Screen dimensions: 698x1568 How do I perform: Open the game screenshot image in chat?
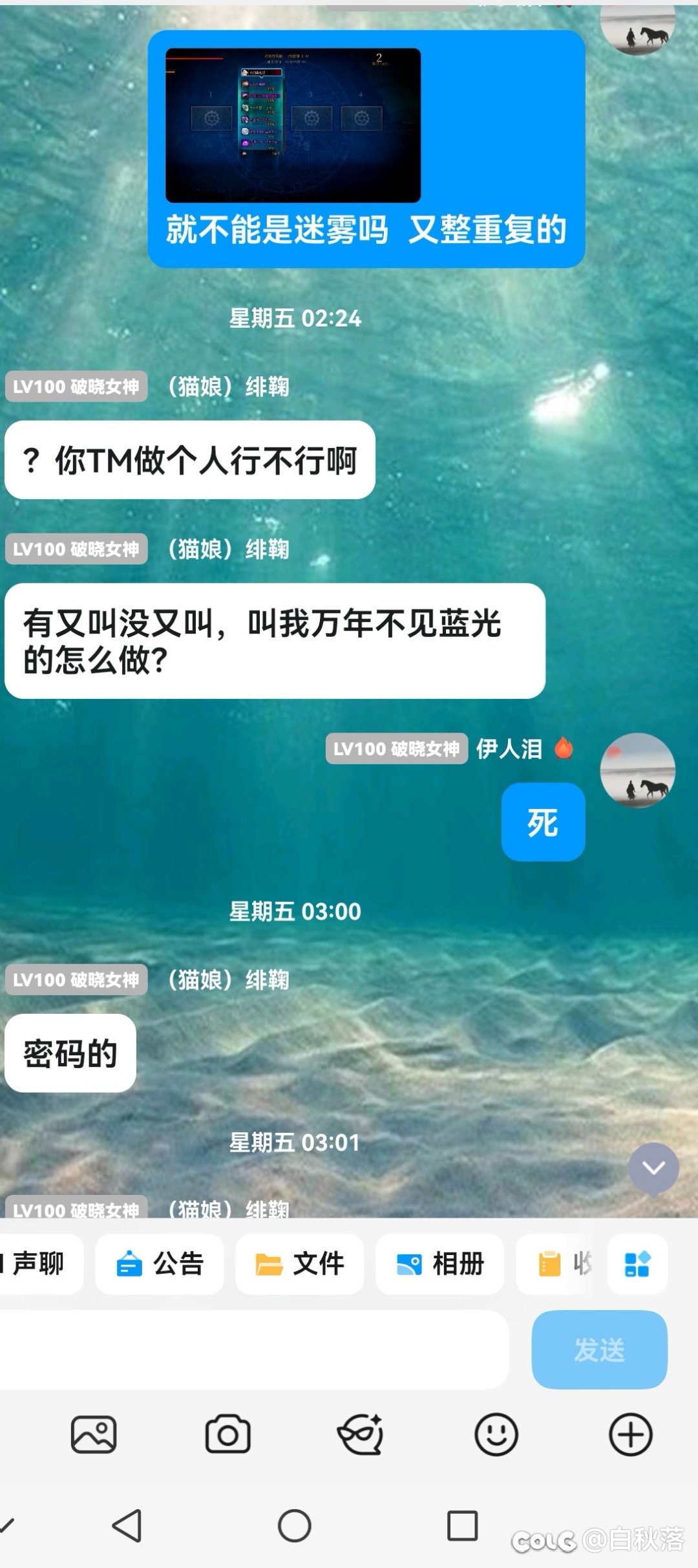click(x=293, y=125)
